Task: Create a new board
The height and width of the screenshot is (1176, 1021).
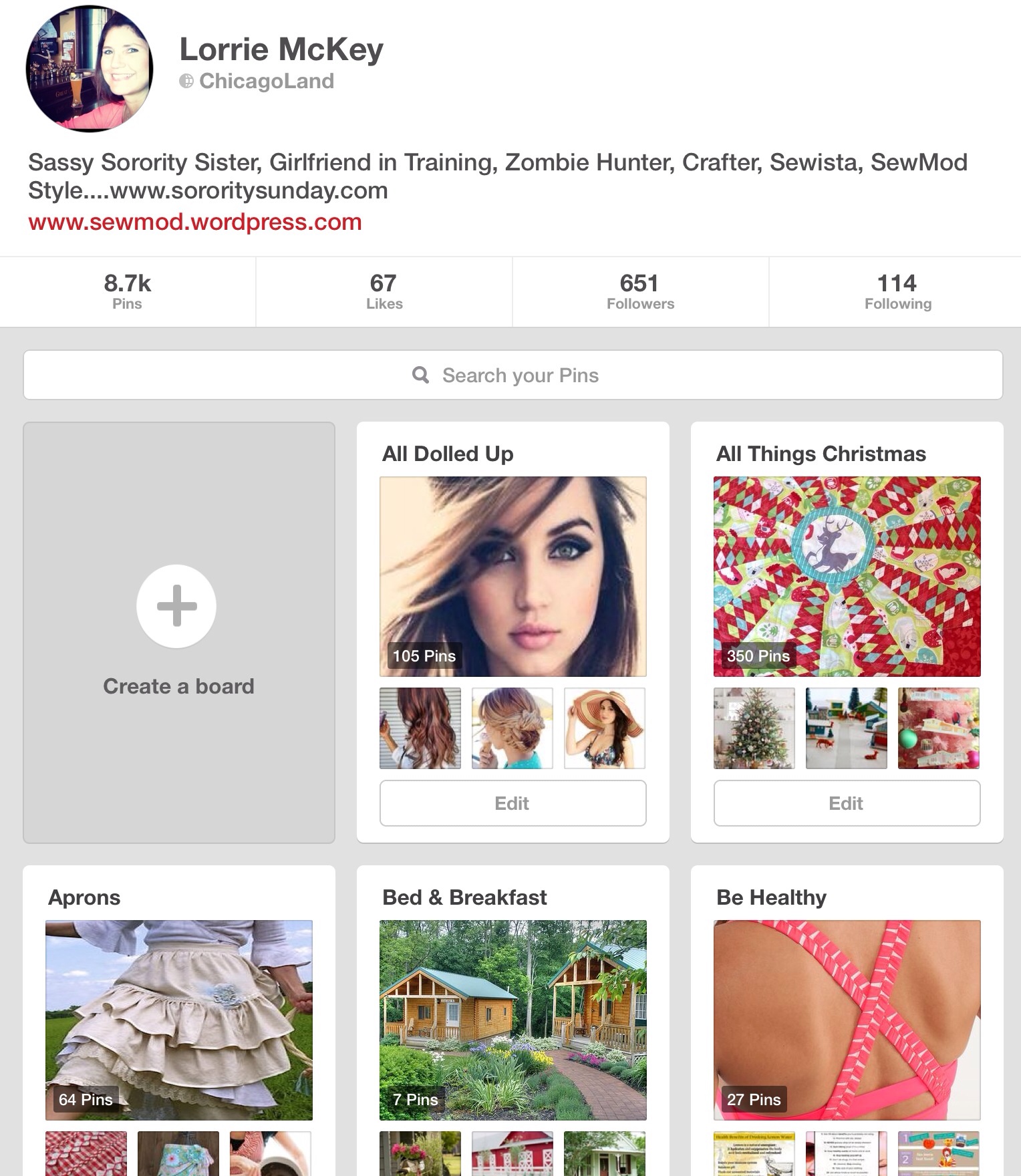Action: [178, 631]
